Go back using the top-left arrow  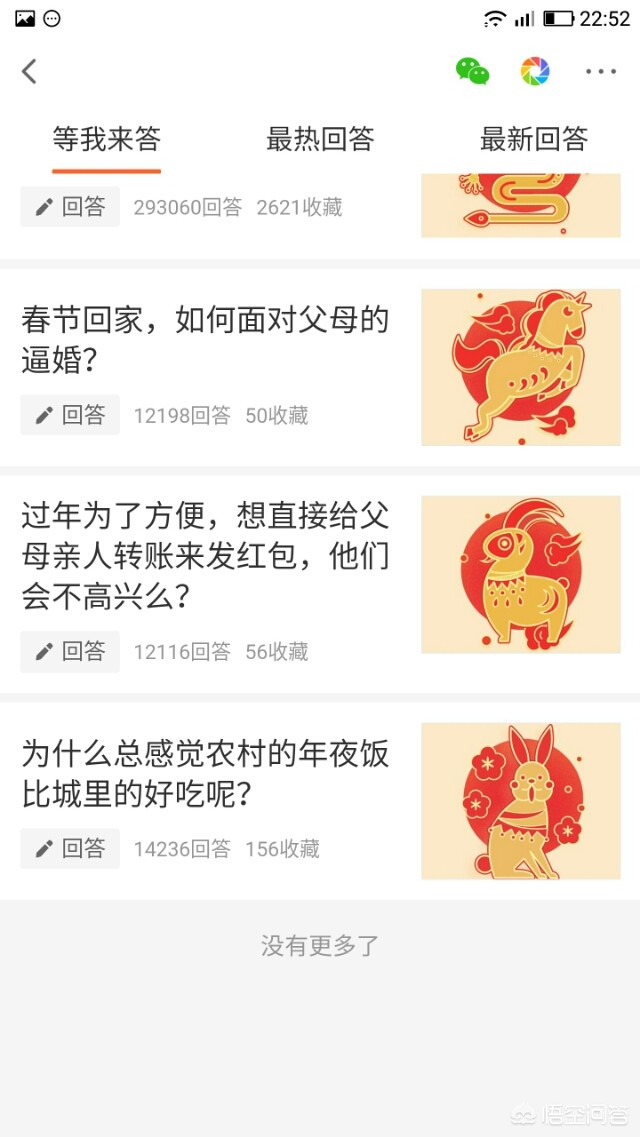(x=29, y=71)
